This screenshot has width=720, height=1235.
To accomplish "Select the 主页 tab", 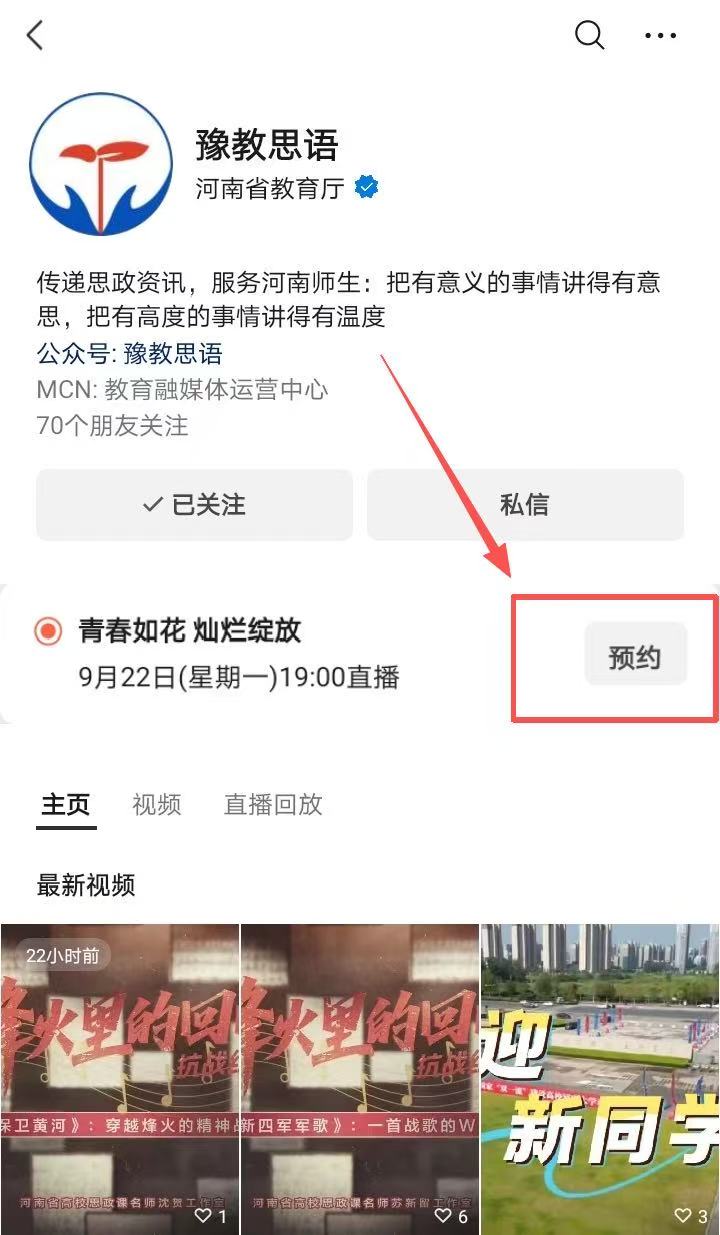I will 66,804.
